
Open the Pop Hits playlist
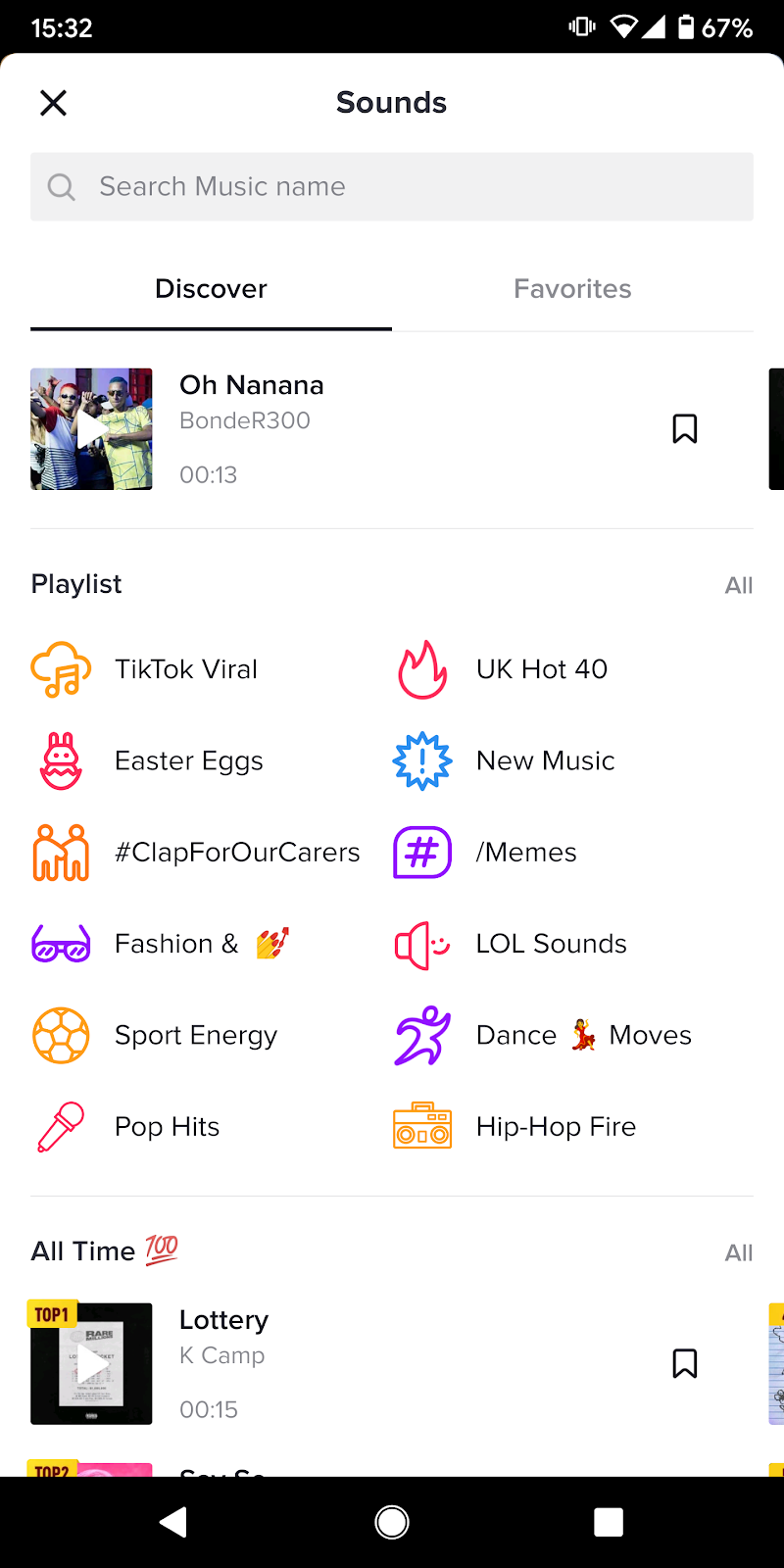(167, 1127)
